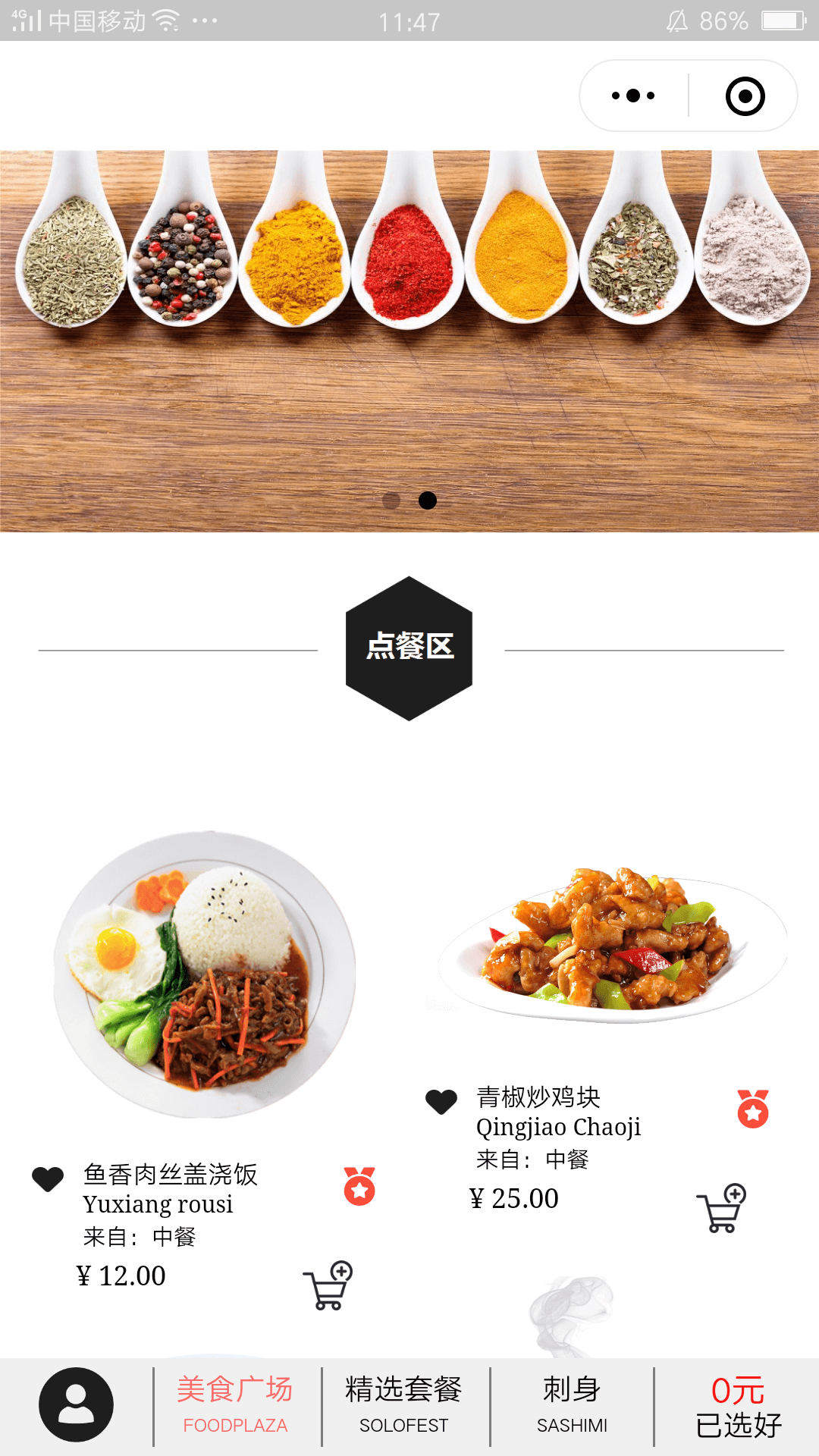
Task: Close the mini program with target icon
Action: pos(745,96)
